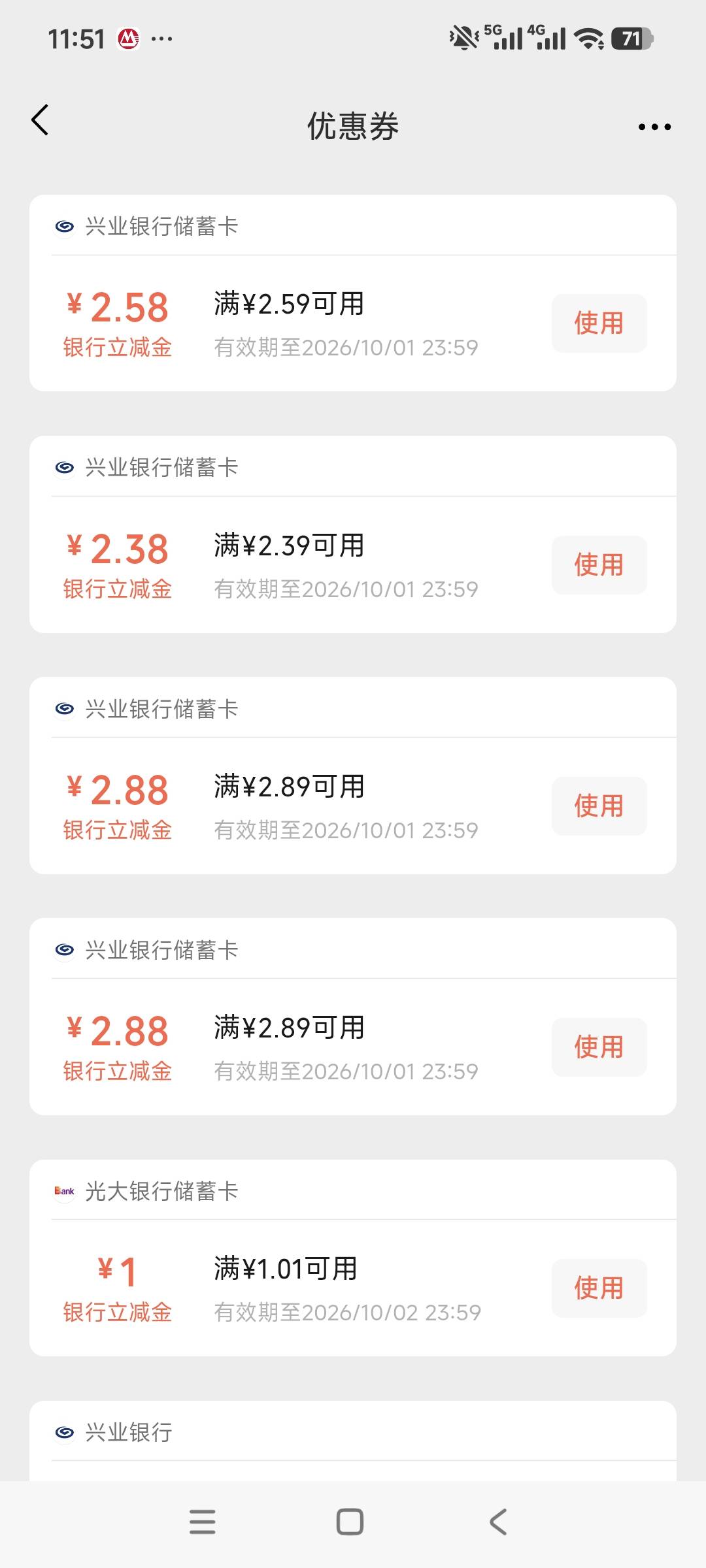Open the 光大银行储蓄卡 ¥1 coupon card
706x1568 pixels.
[353, 1258]
